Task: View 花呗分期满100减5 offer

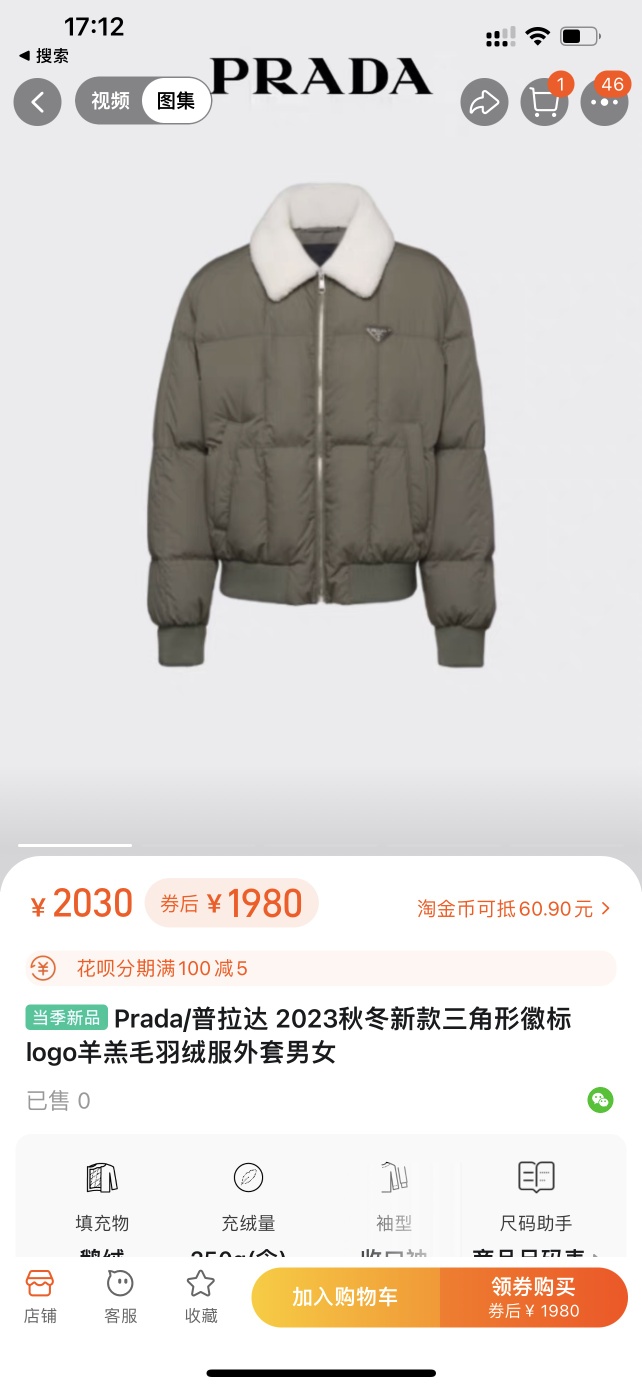Action: pyautogui.click(x=320, y=968)
